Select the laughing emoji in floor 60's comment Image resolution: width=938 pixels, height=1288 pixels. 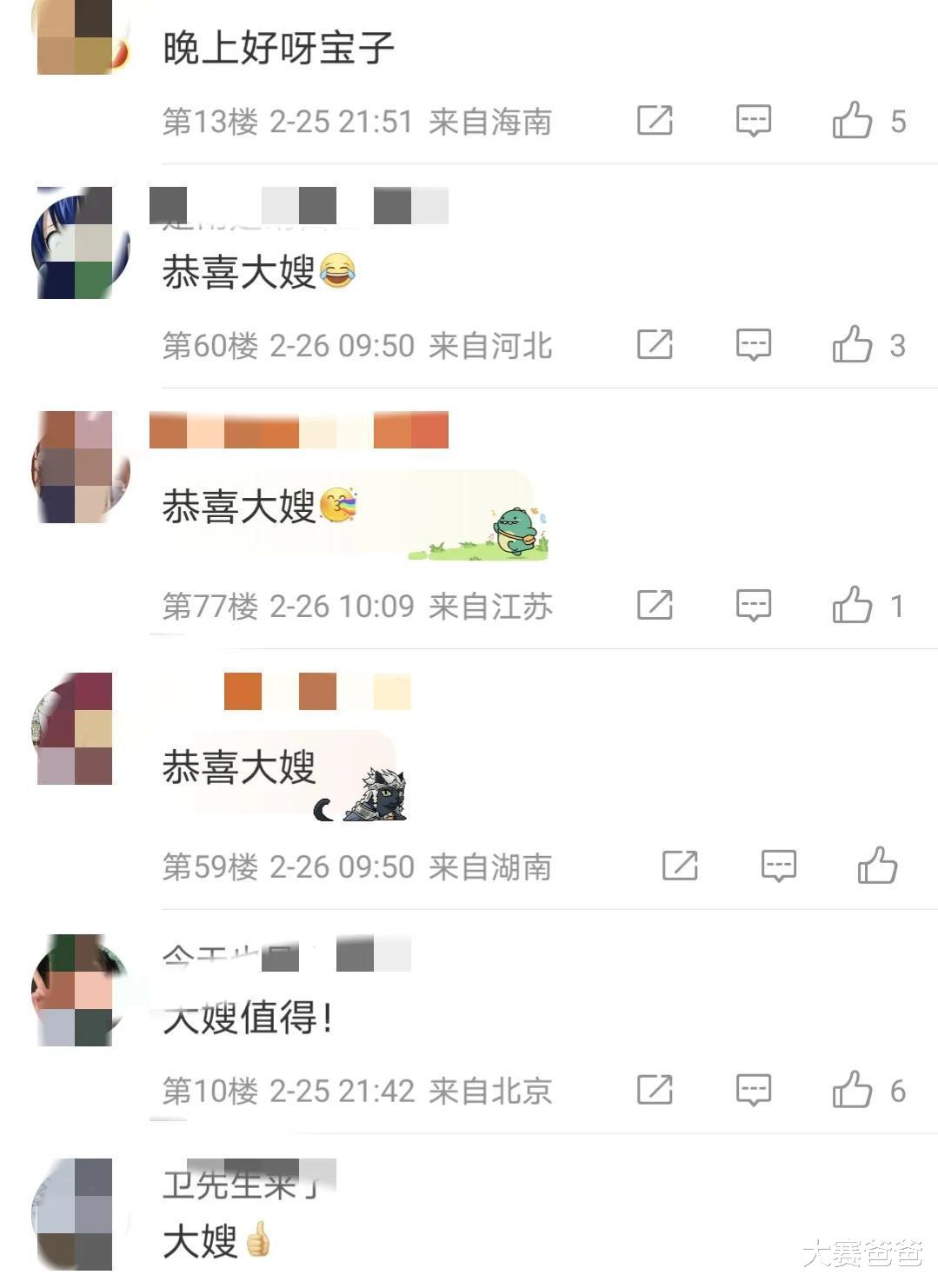pos(336,272)
